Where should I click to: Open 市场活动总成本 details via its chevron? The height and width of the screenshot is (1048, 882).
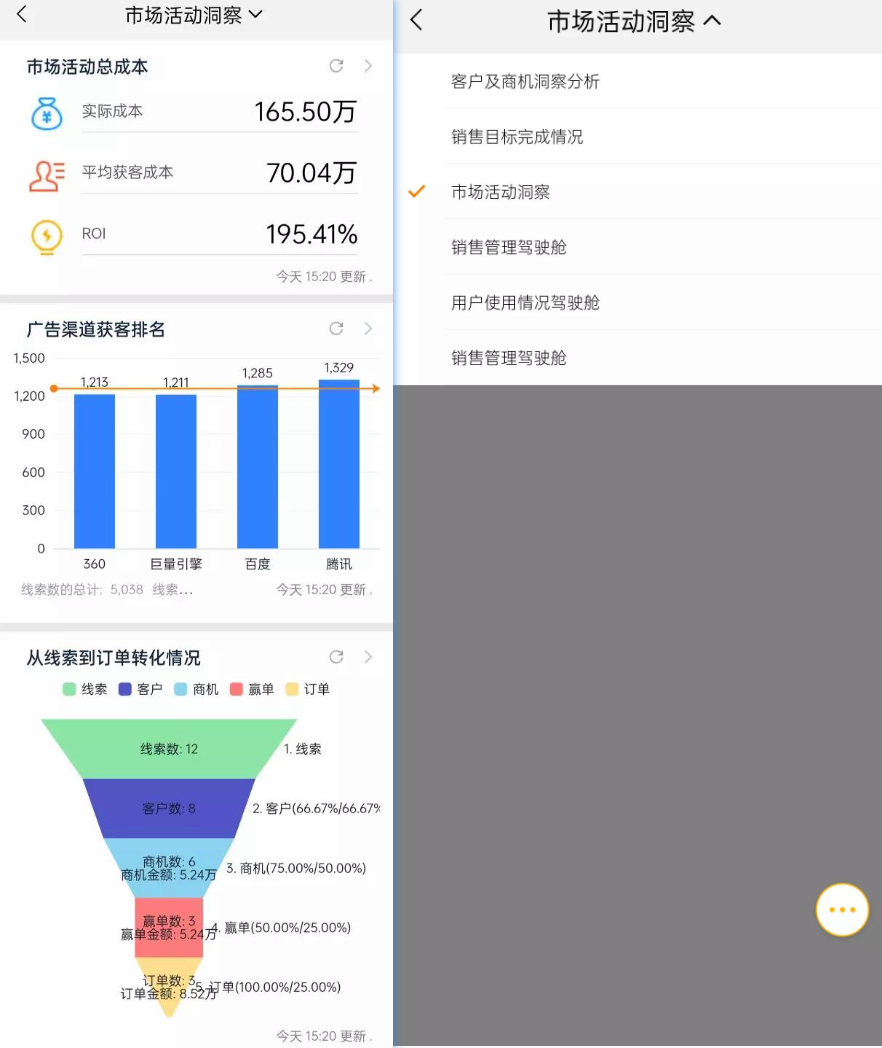click(x=368, y=66)
